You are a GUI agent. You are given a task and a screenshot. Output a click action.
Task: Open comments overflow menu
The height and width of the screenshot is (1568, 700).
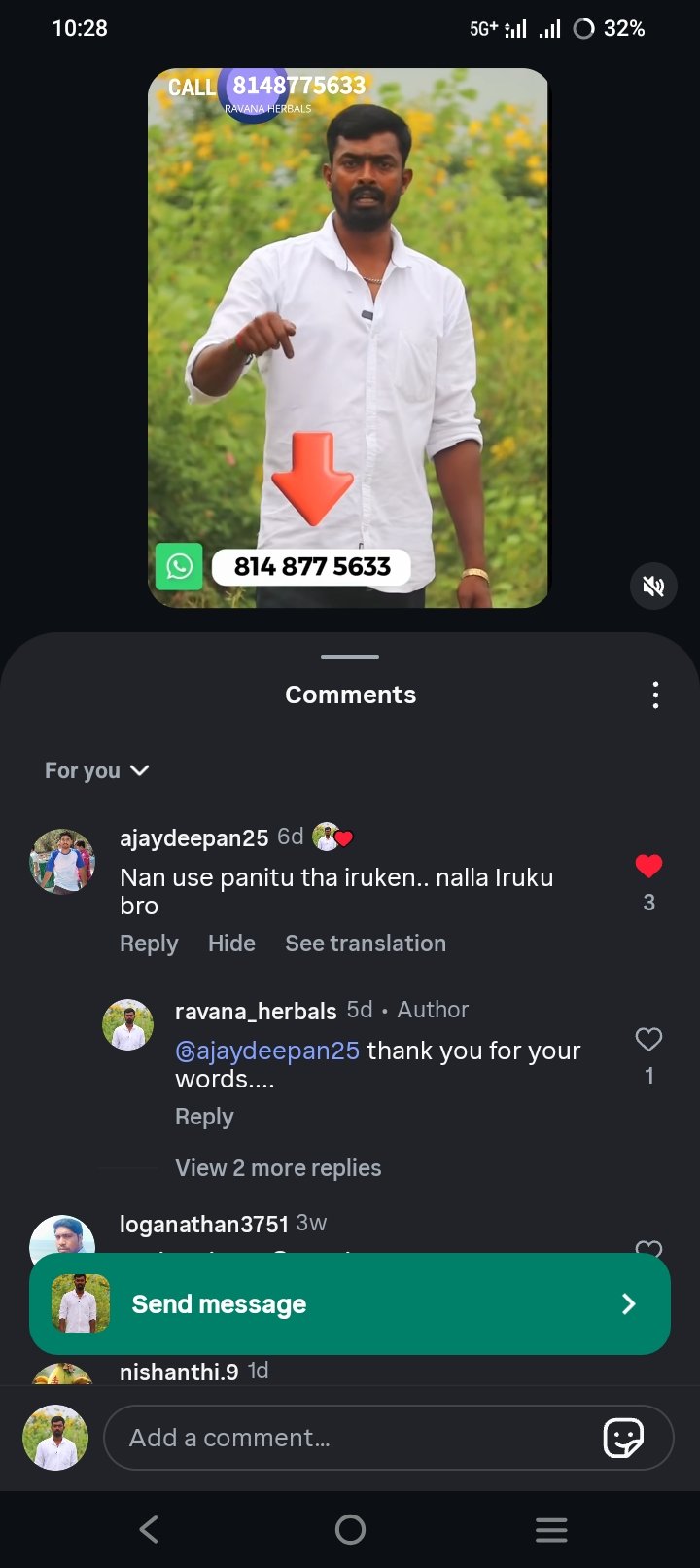(x=655, y=695)
